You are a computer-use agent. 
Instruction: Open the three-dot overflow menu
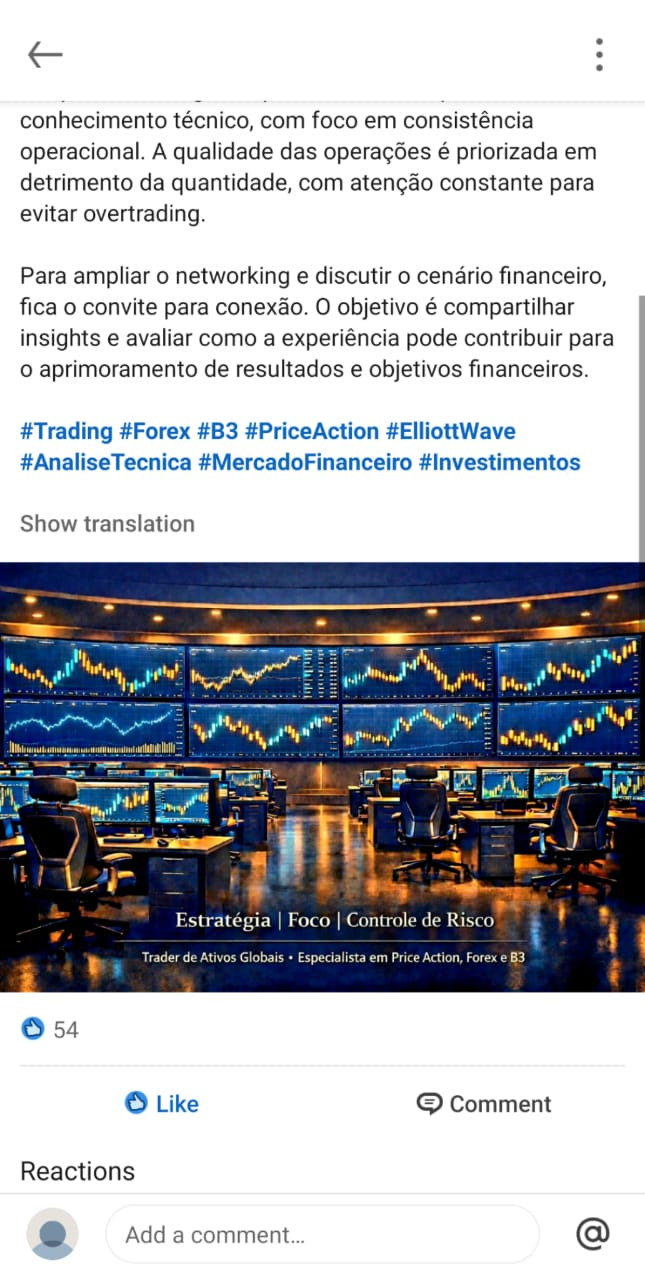click(x=599, y=54)
